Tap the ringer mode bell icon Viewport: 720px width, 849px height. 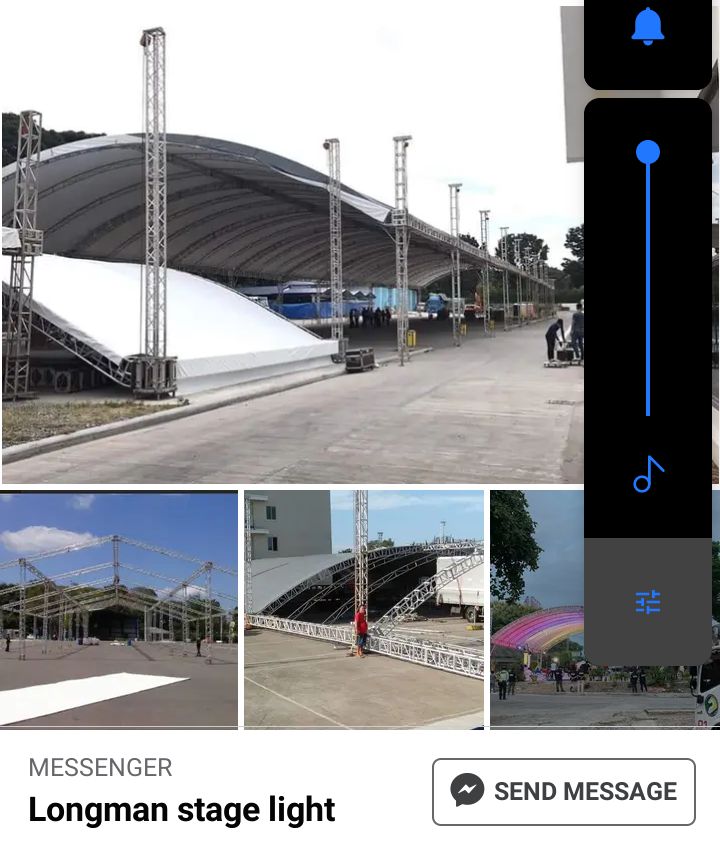(x=648, y=27)
